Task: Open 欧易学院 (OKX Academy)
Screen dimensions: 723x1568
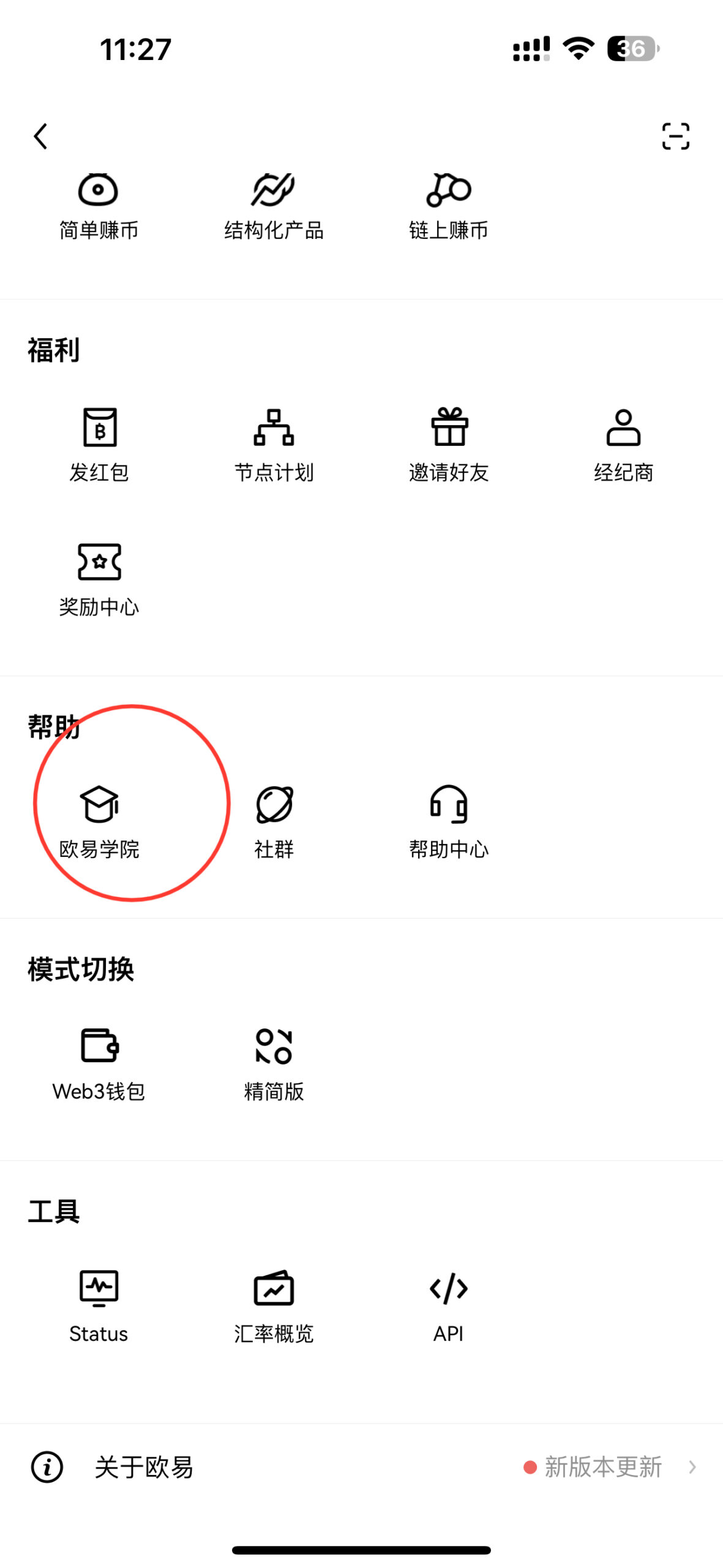Action: point(99,822)
